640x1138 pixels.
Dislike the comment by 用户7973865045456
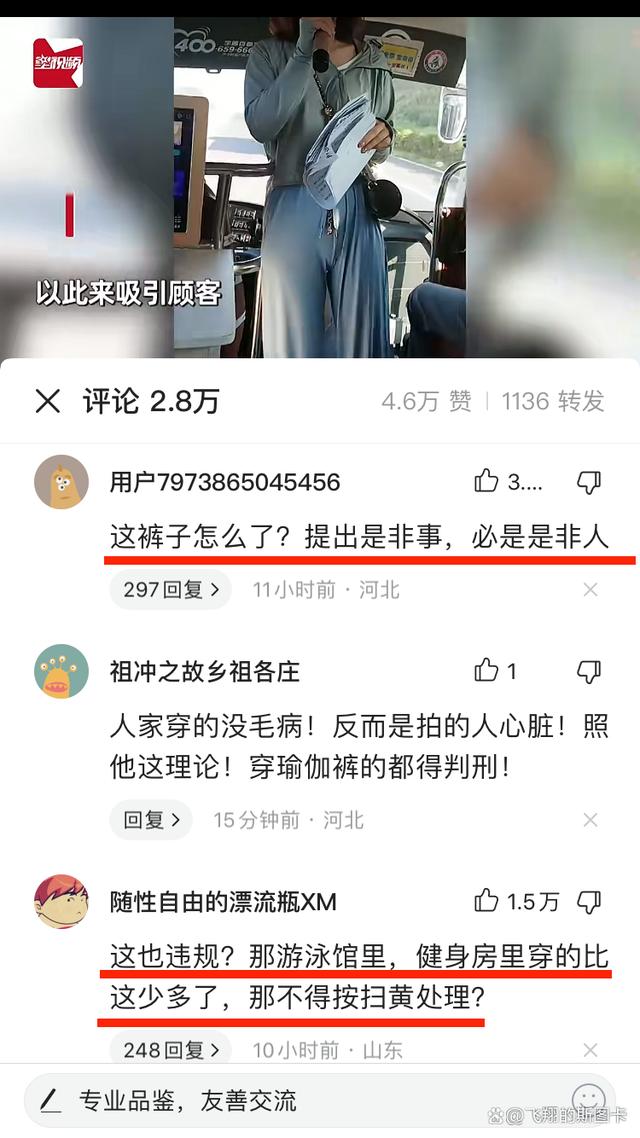pyautogui.click(x=589, y=482)
